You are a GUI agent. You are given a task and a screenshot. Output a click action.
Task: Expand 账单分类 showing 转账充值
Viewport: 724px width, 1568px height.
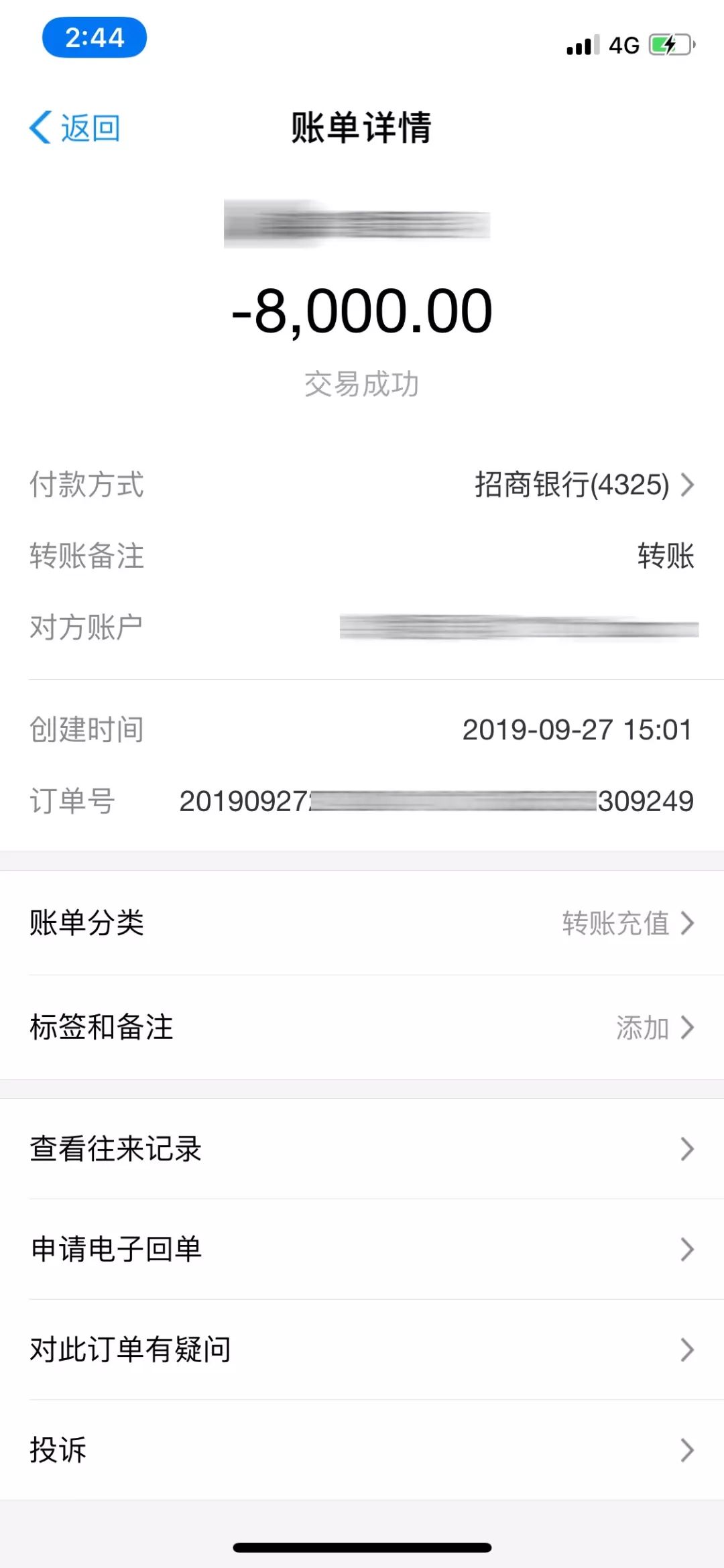coord(362,924)
